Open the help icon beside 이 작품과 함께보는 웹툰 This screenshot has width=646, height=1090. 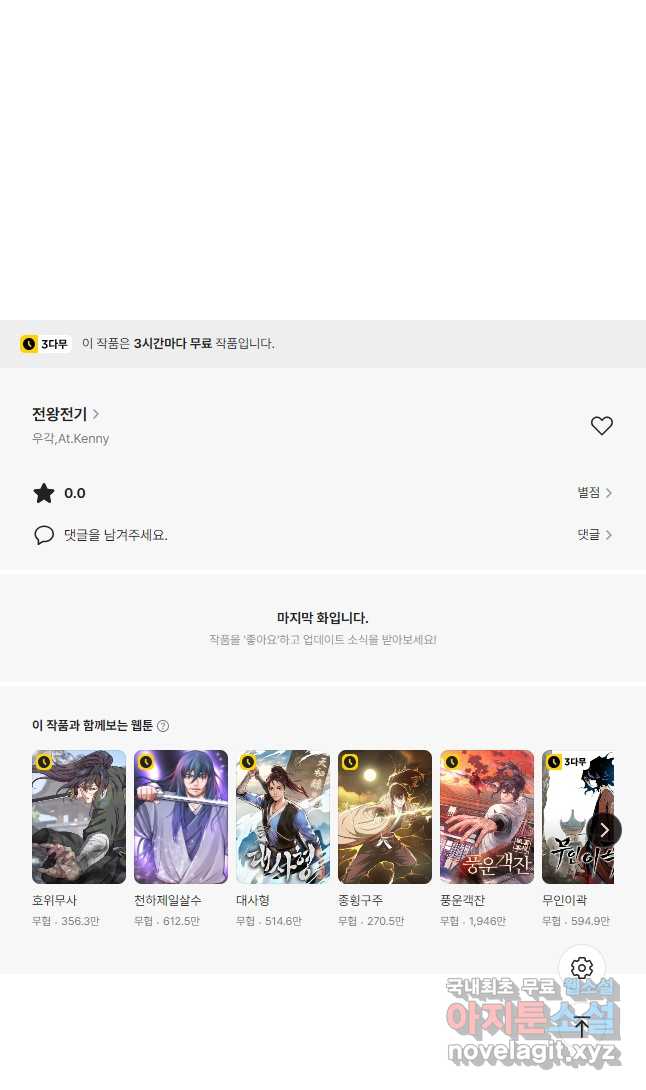point(163,726)
